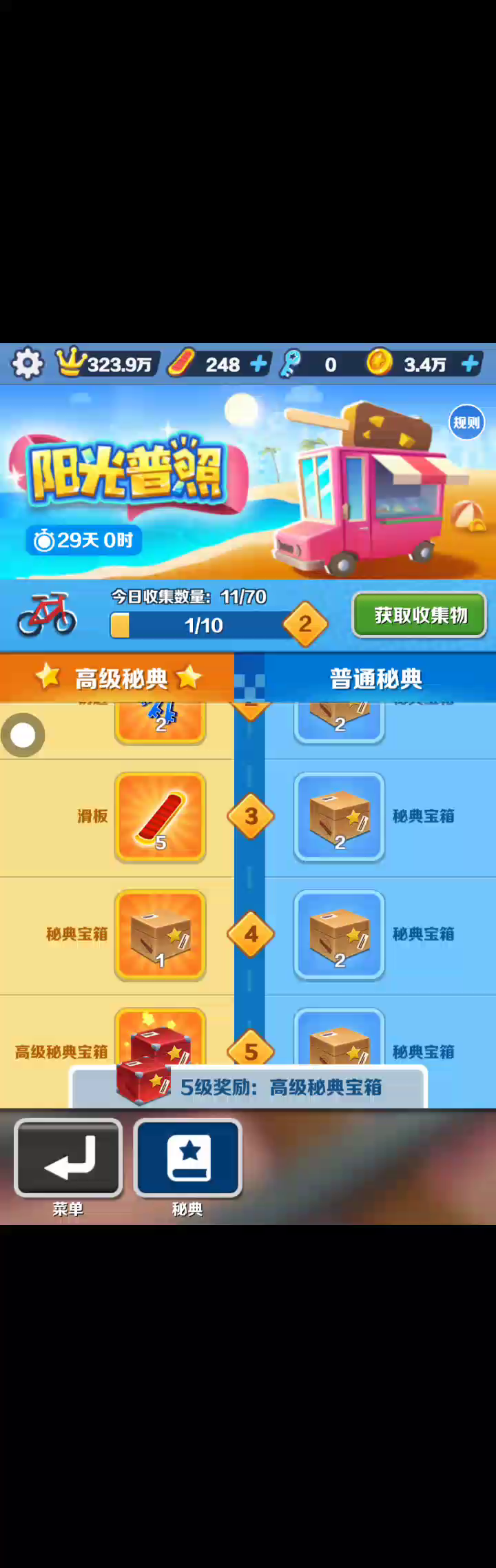
Task: Select the level 4 普通秘典 秘典宝箱 reward
Action: [339, 935]
